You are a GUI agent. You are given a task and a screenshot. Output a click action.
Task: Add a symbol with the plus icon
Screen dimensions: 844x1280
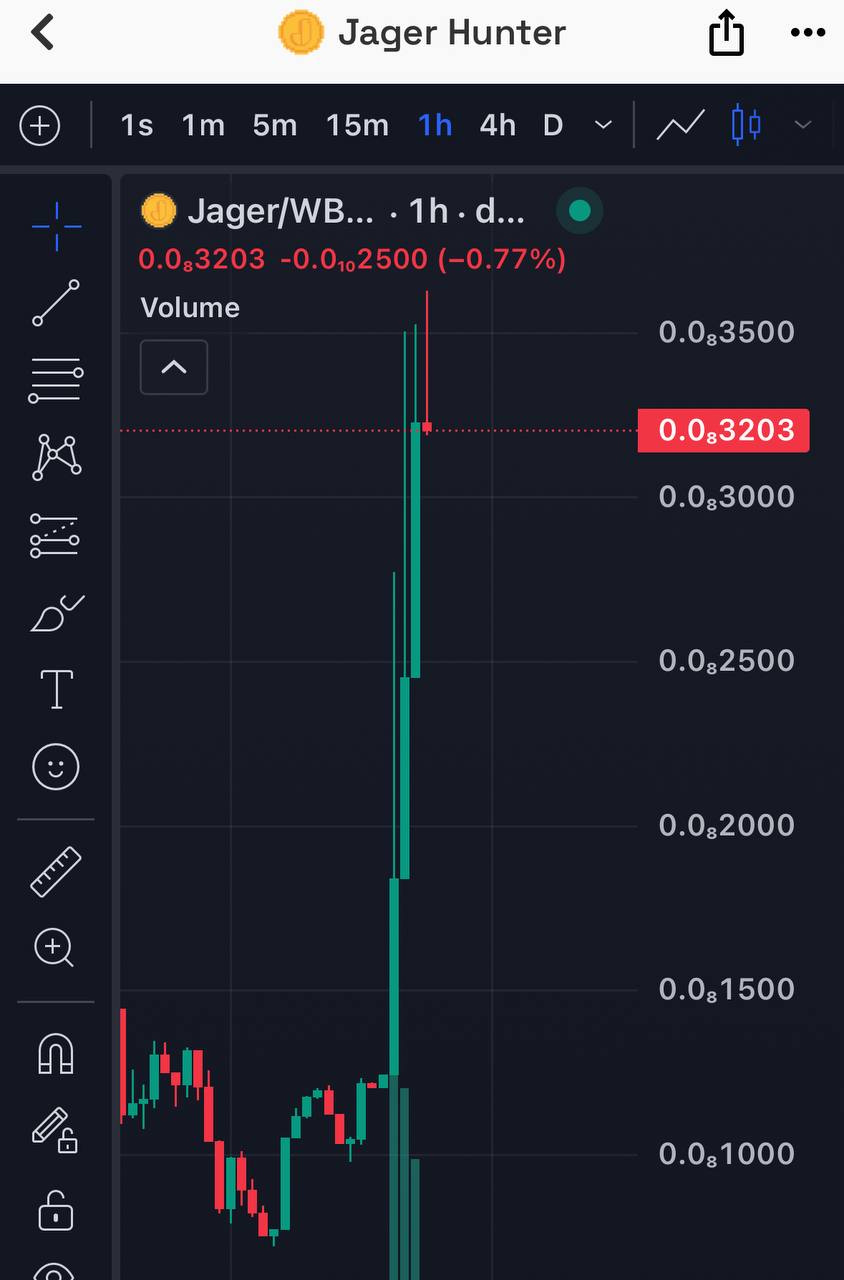pyautogui.click(x=40, y=126)
